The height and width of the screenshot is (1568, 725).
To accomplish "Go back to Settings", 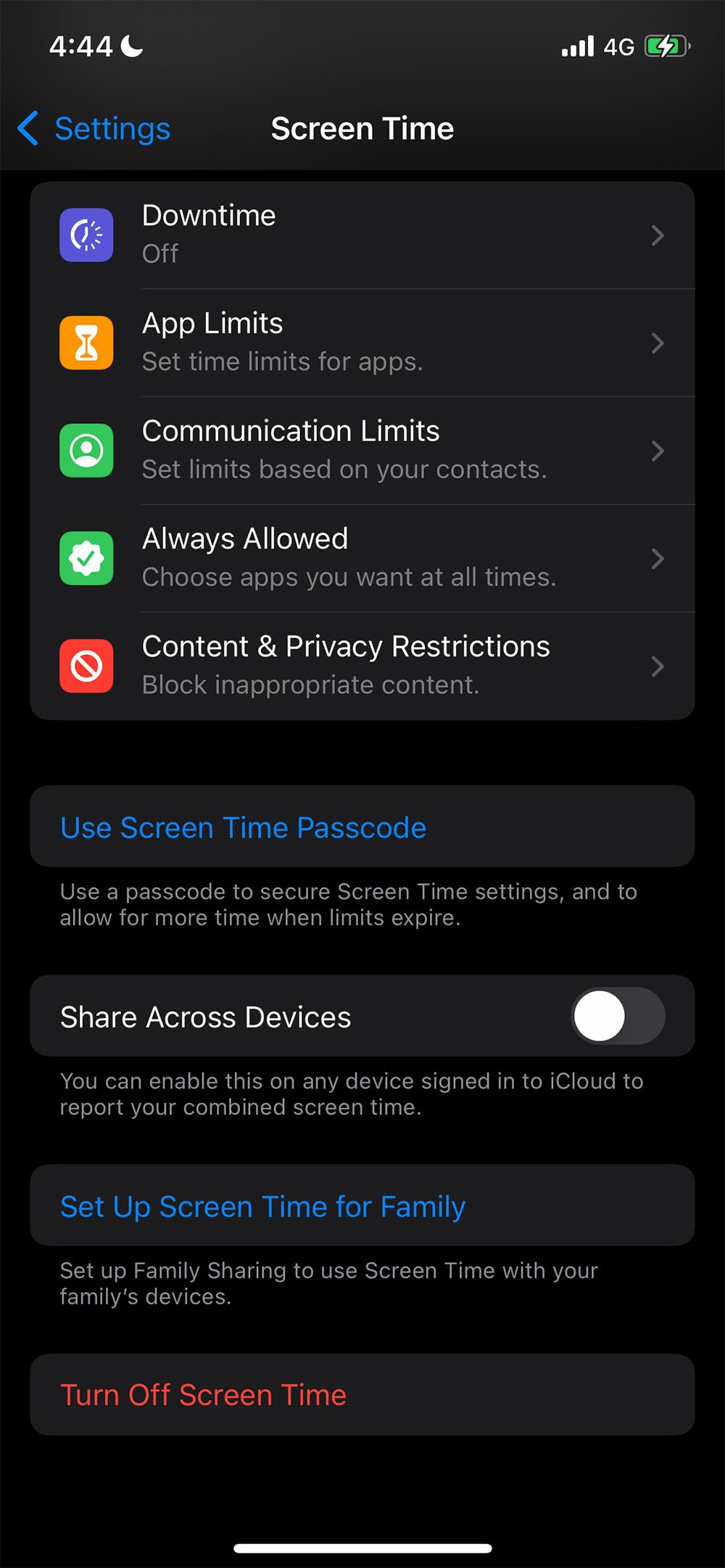I will point(94,129).
